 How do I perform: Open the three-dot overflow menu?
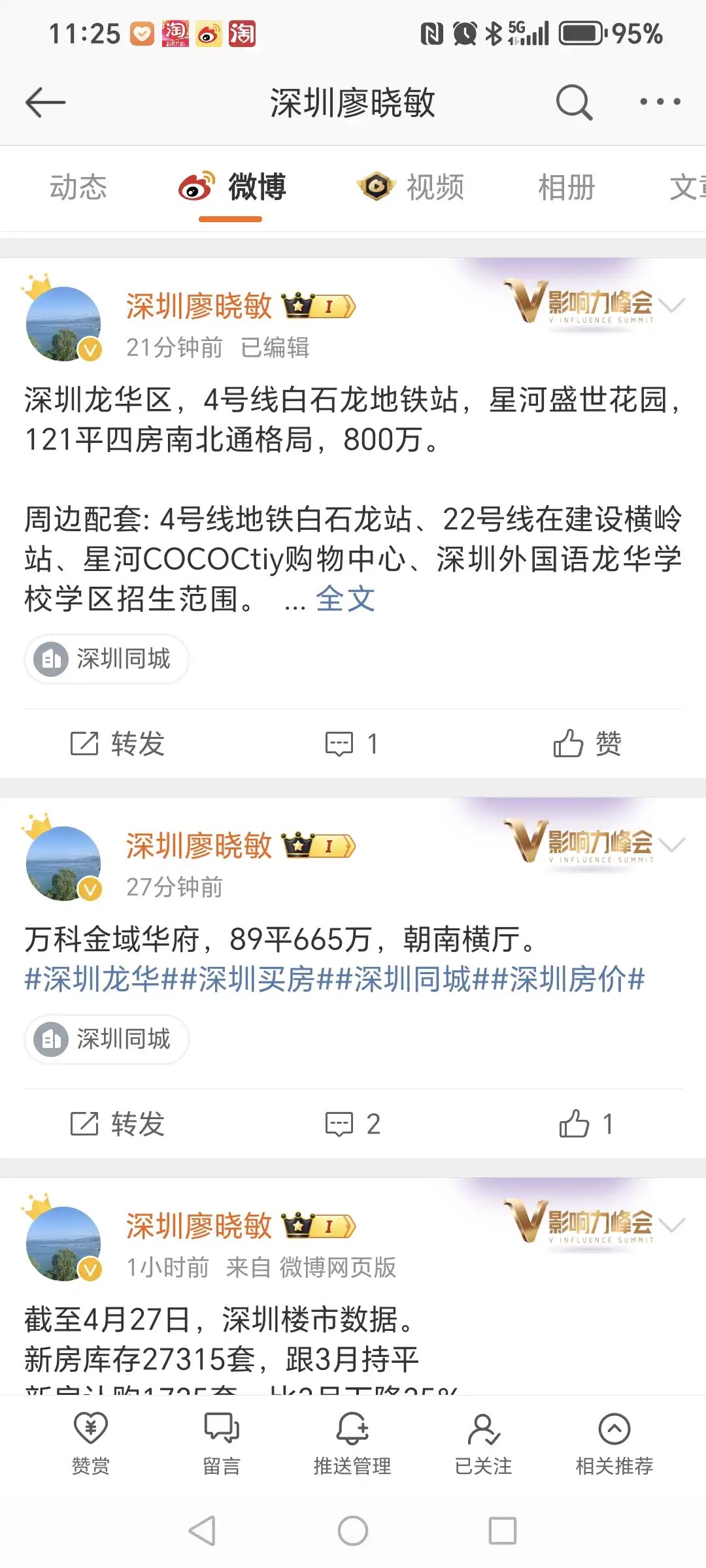(660, 102)
